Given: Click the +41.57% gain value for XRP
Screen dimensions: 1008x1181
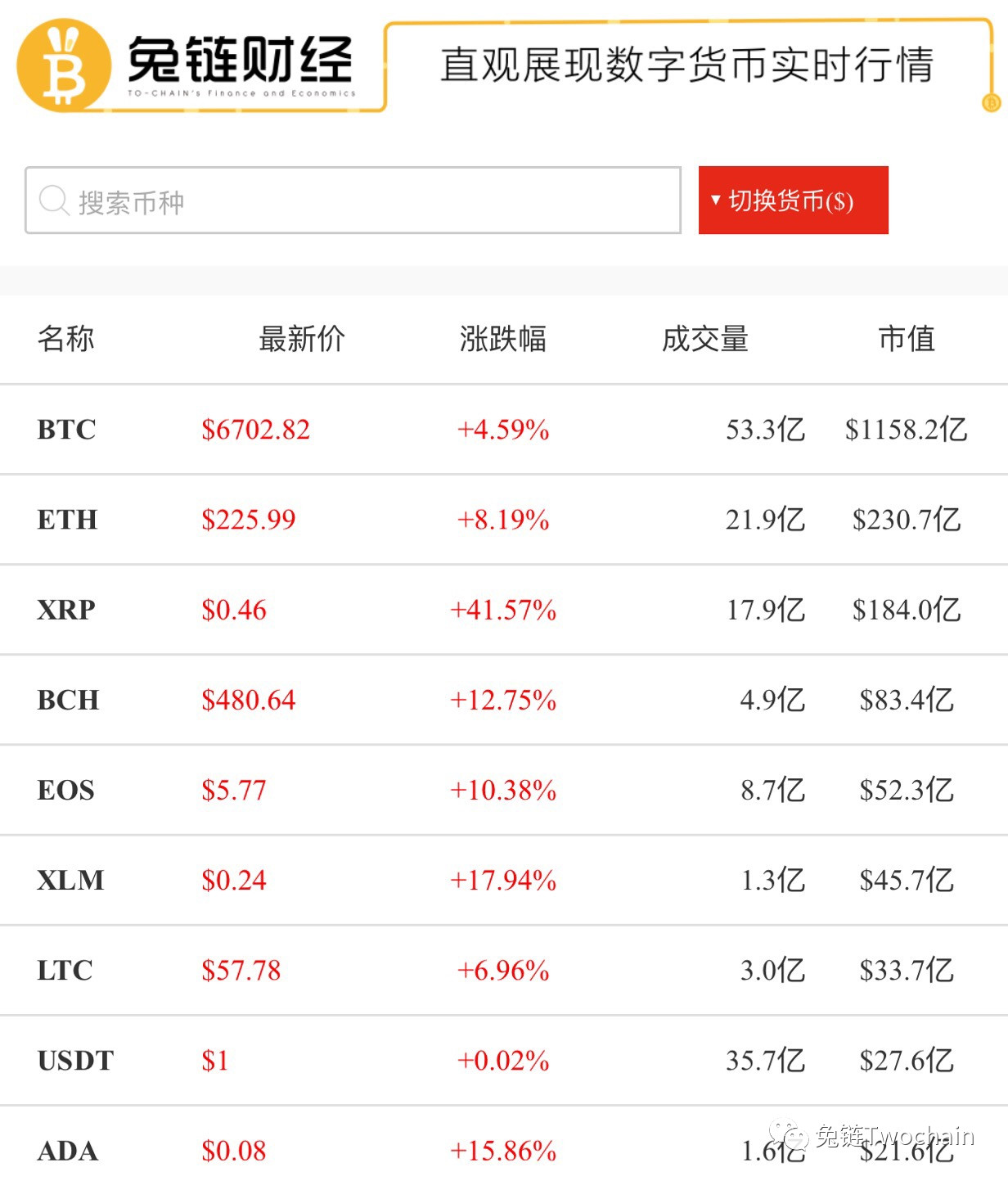Looking at the screenshot, I should tap(502, 609).
